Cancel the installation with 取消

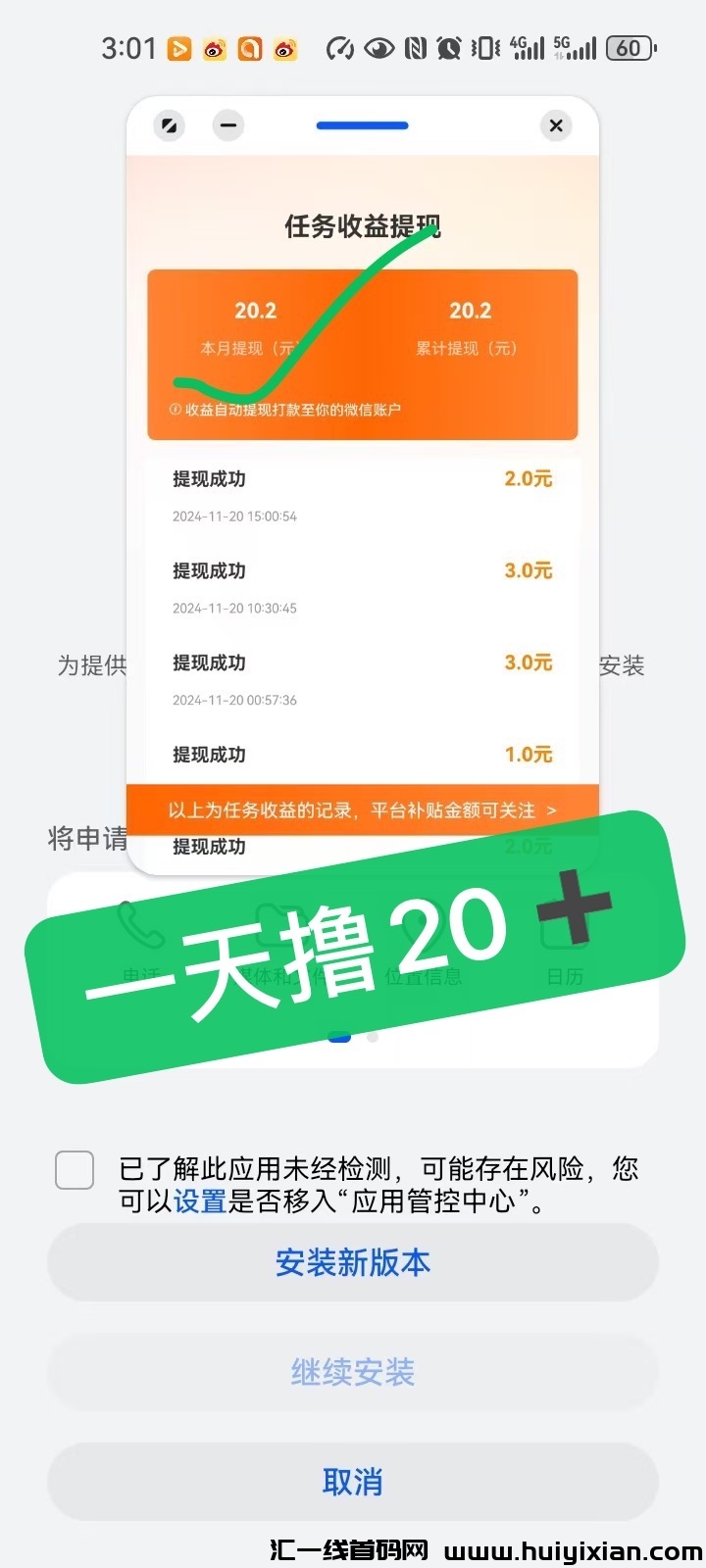(353, 1481)
